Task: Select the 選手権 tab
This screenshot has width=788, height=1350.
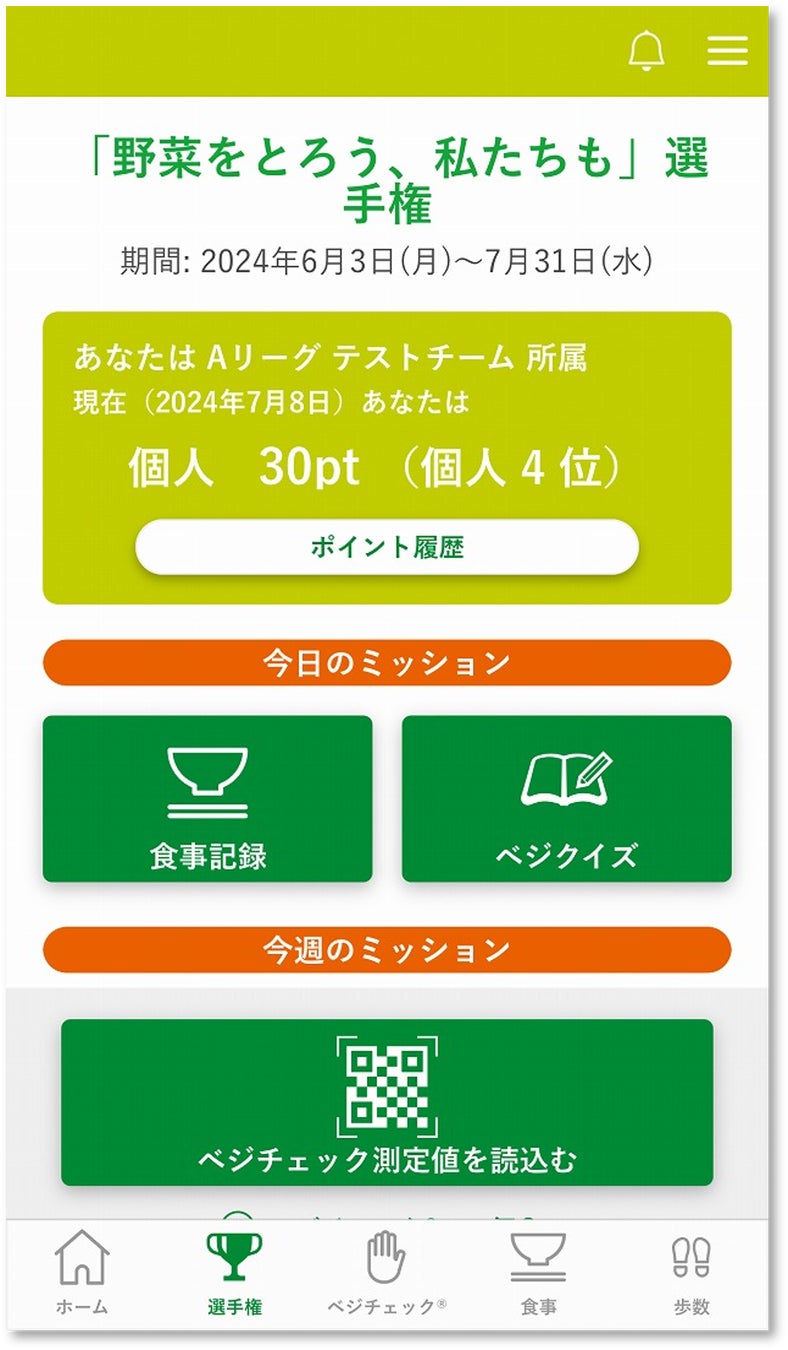Action: 235,1272
